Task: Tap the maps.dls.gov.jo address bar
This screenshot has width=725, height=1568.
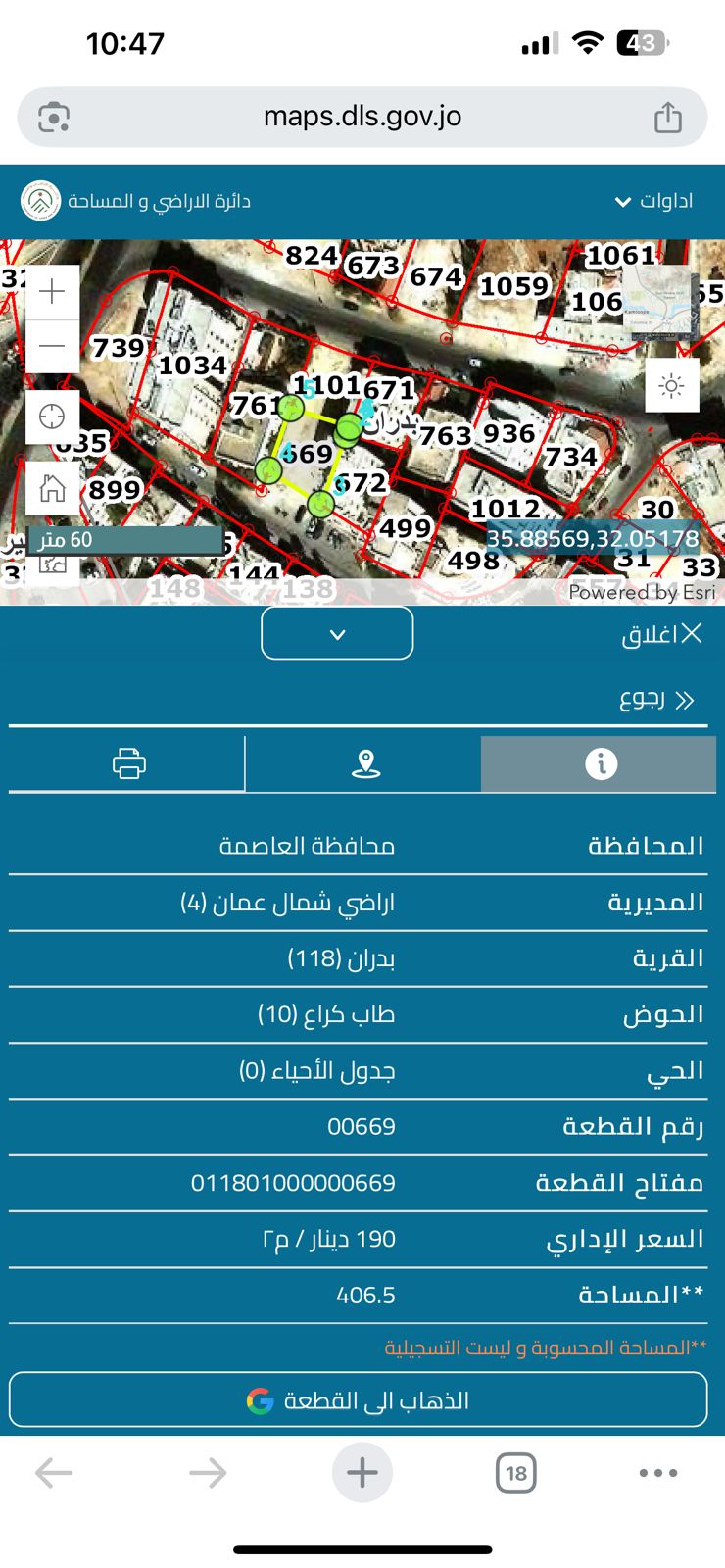Action: pos(362,117)
